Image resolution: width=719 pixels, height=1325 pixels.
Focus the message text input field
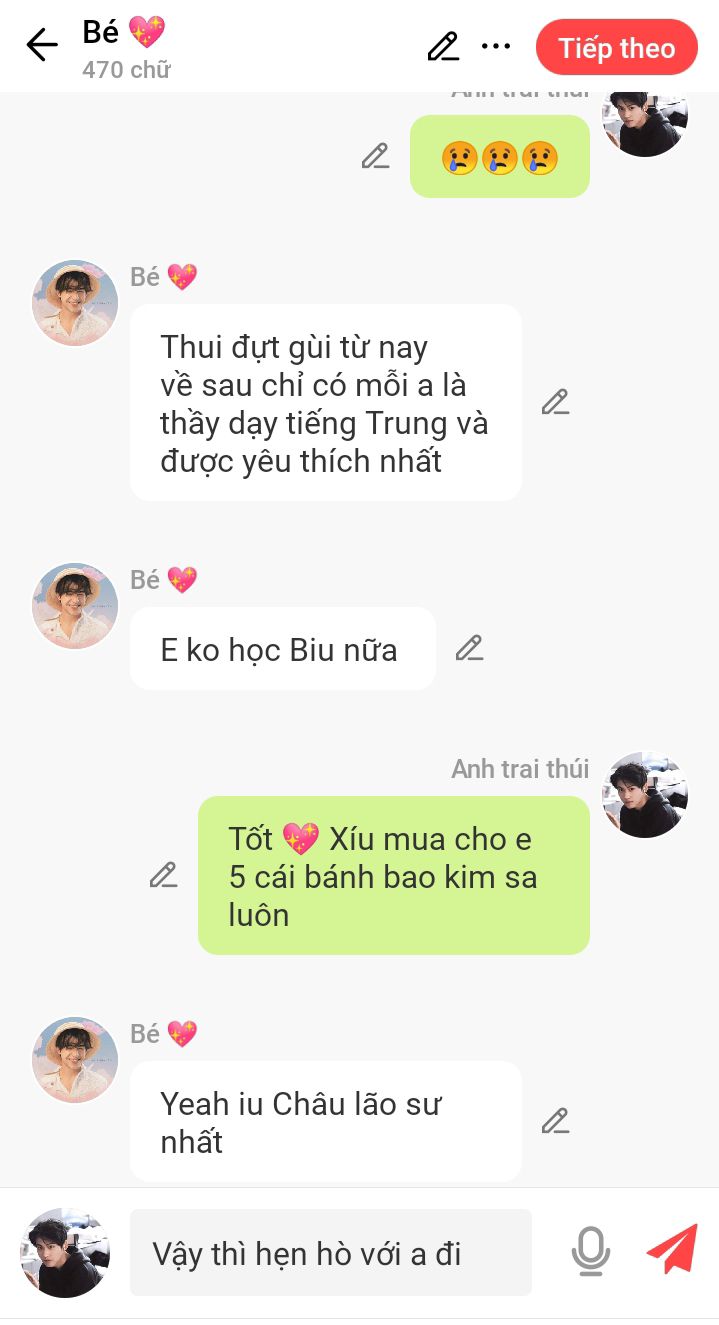pyautogui.click(x=330, y=1253)
